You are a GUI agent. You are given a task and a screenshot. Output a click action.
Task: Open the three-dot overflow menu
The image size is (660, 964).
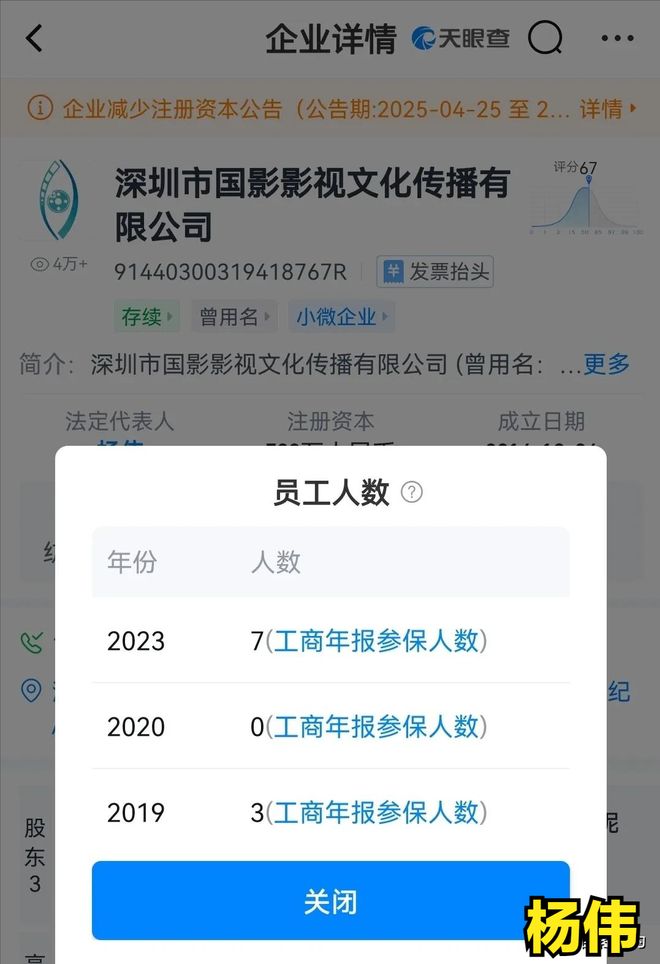(x=616, y=39)
